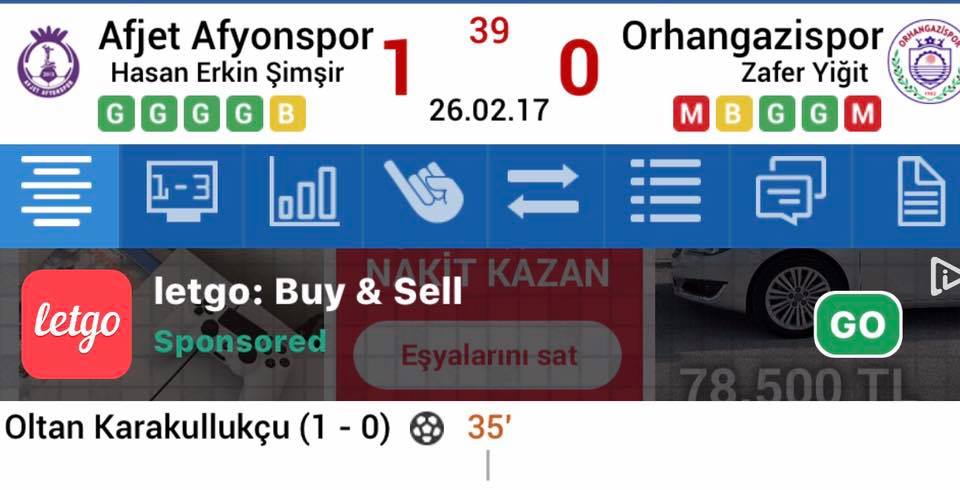960x490 pixels.
Task: Tap the GO button on letgo ad
Action: point(858,324)
